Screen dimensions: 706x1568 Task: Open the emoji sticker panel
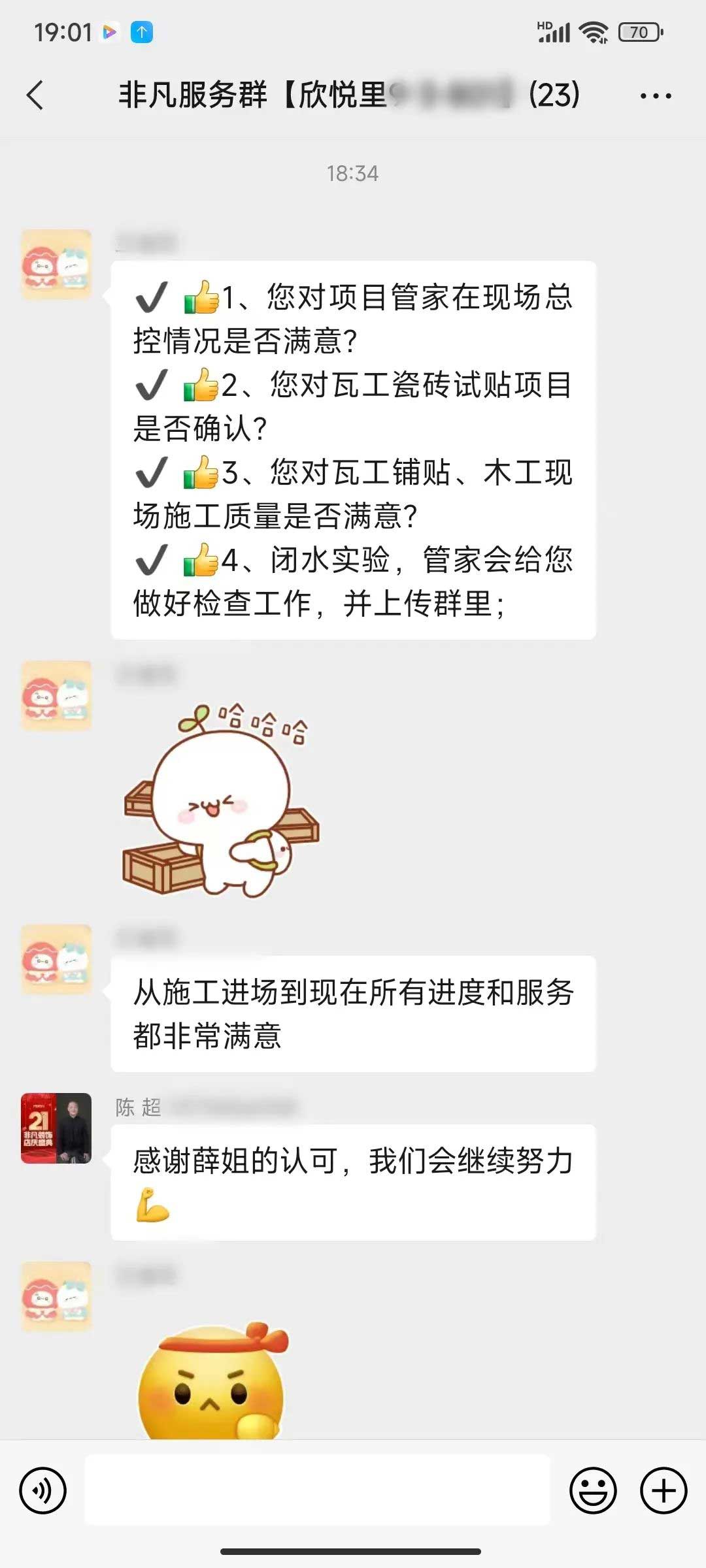point(593,1491)
